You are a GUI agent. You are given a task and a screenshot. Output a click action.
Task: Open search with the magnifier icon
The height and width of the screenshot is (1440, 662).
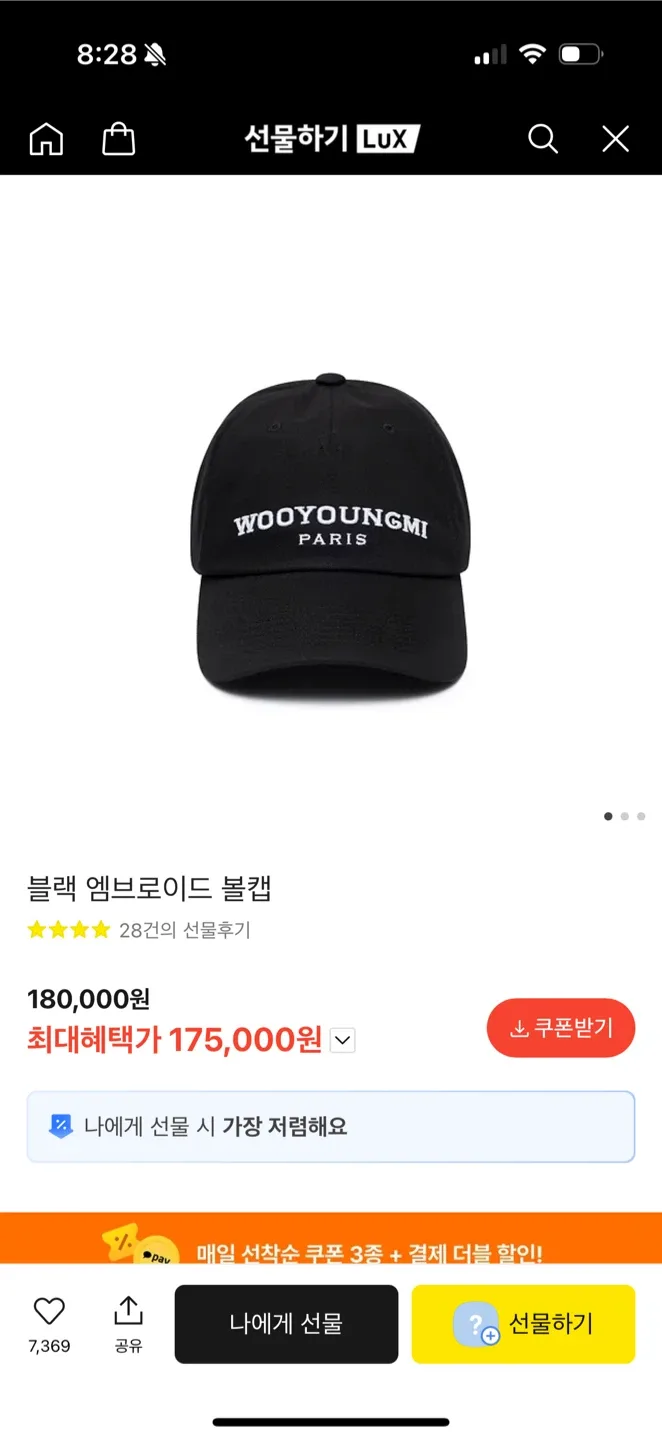542,139
